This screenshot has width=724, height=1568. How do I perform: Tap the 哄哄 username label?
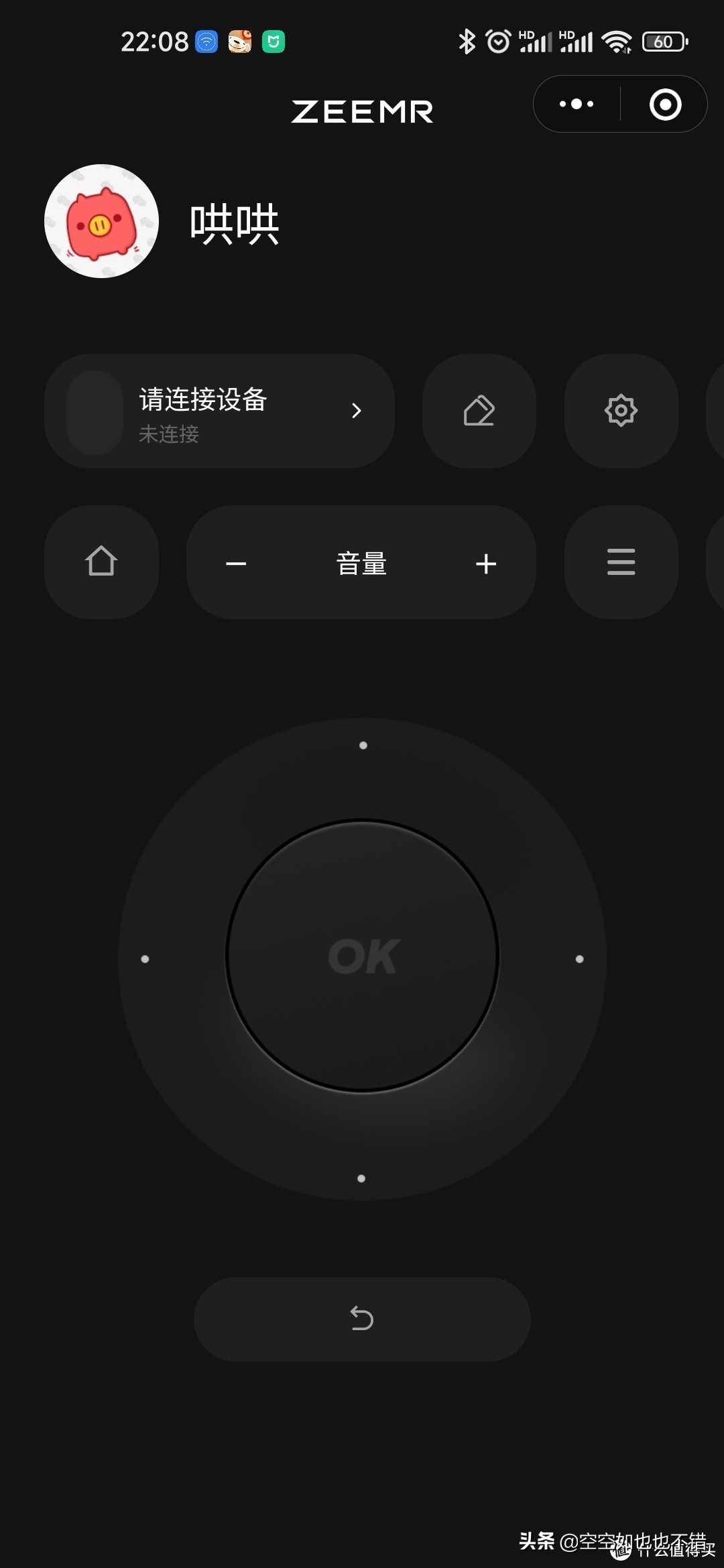233,223
